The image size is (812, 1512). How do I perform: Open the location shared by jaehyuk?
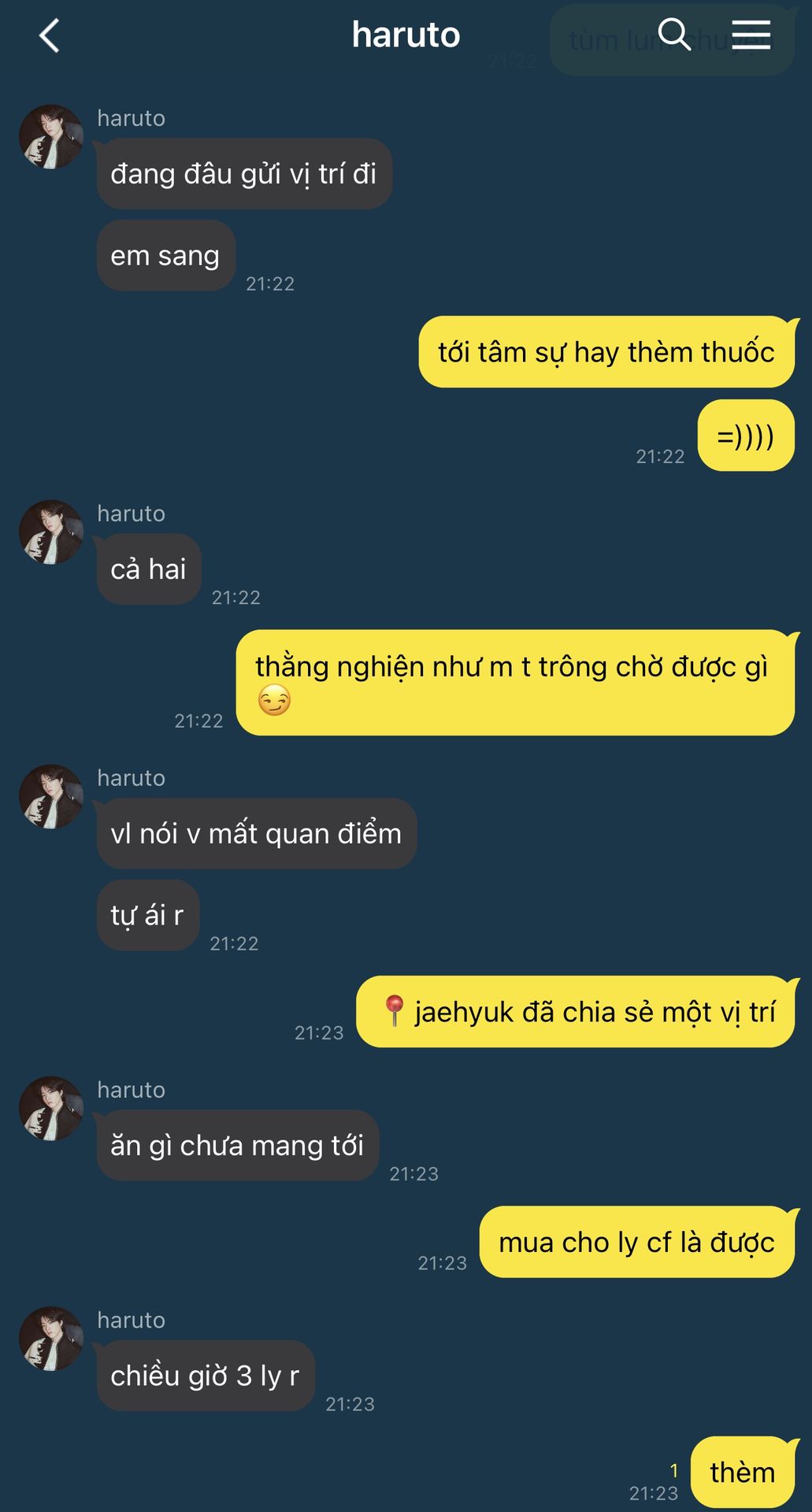pyautogui.click(x=576, y=1012)
